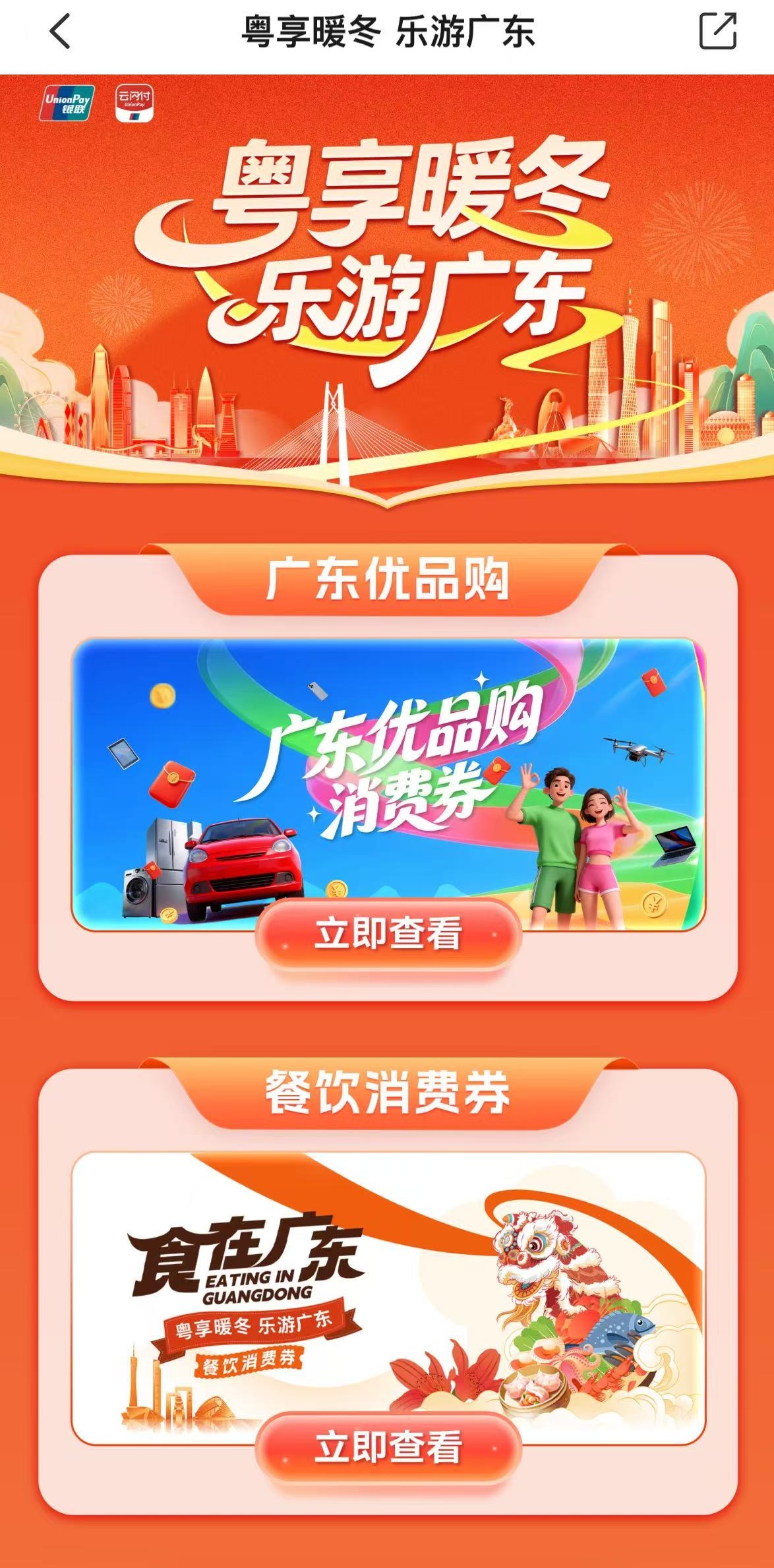Open the 广东优品购消费券 banner
This screenshot has height=1568, width=774.
click(388, 765)
